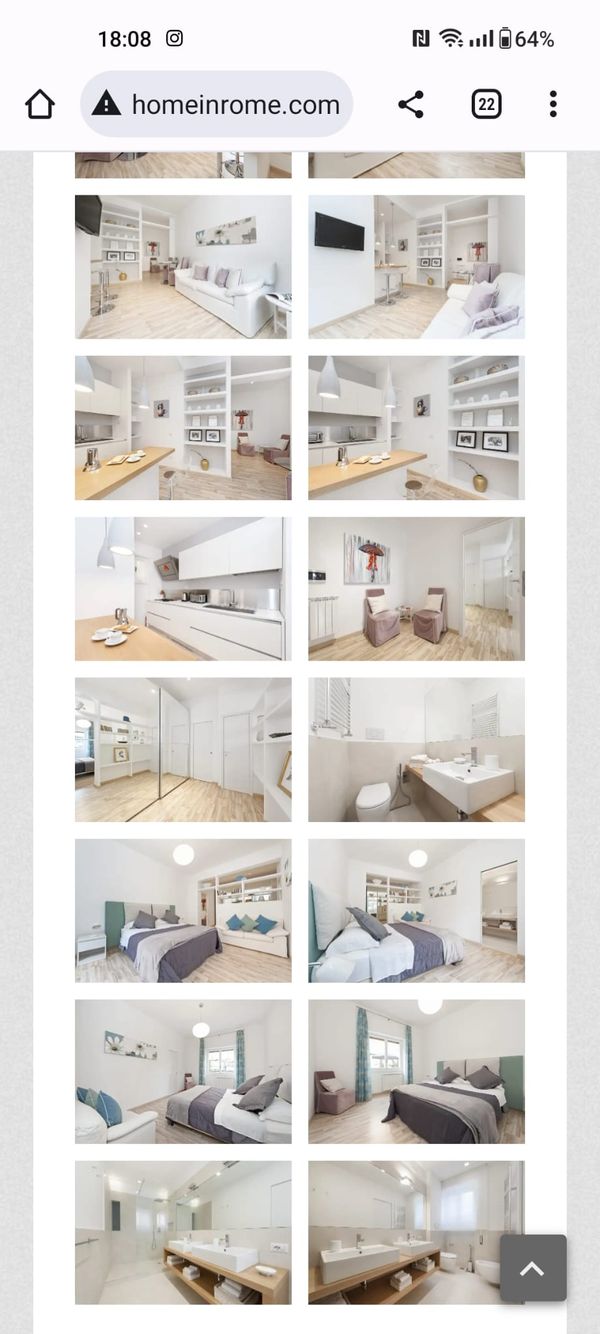
Task: Go to the browser home page
Action: click(40, 104)
